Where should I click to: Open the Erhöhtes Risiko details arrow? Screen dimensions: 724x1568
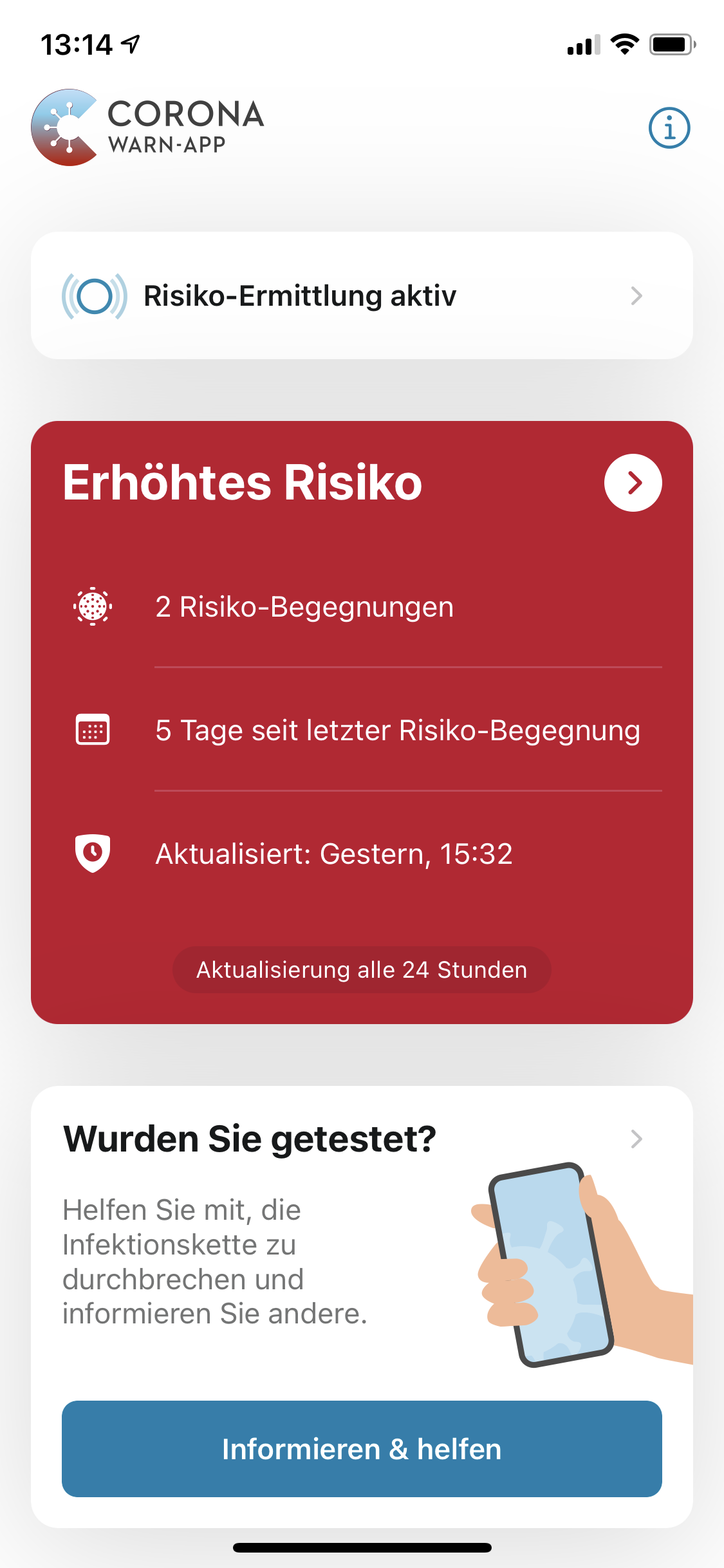coord(633,483)
